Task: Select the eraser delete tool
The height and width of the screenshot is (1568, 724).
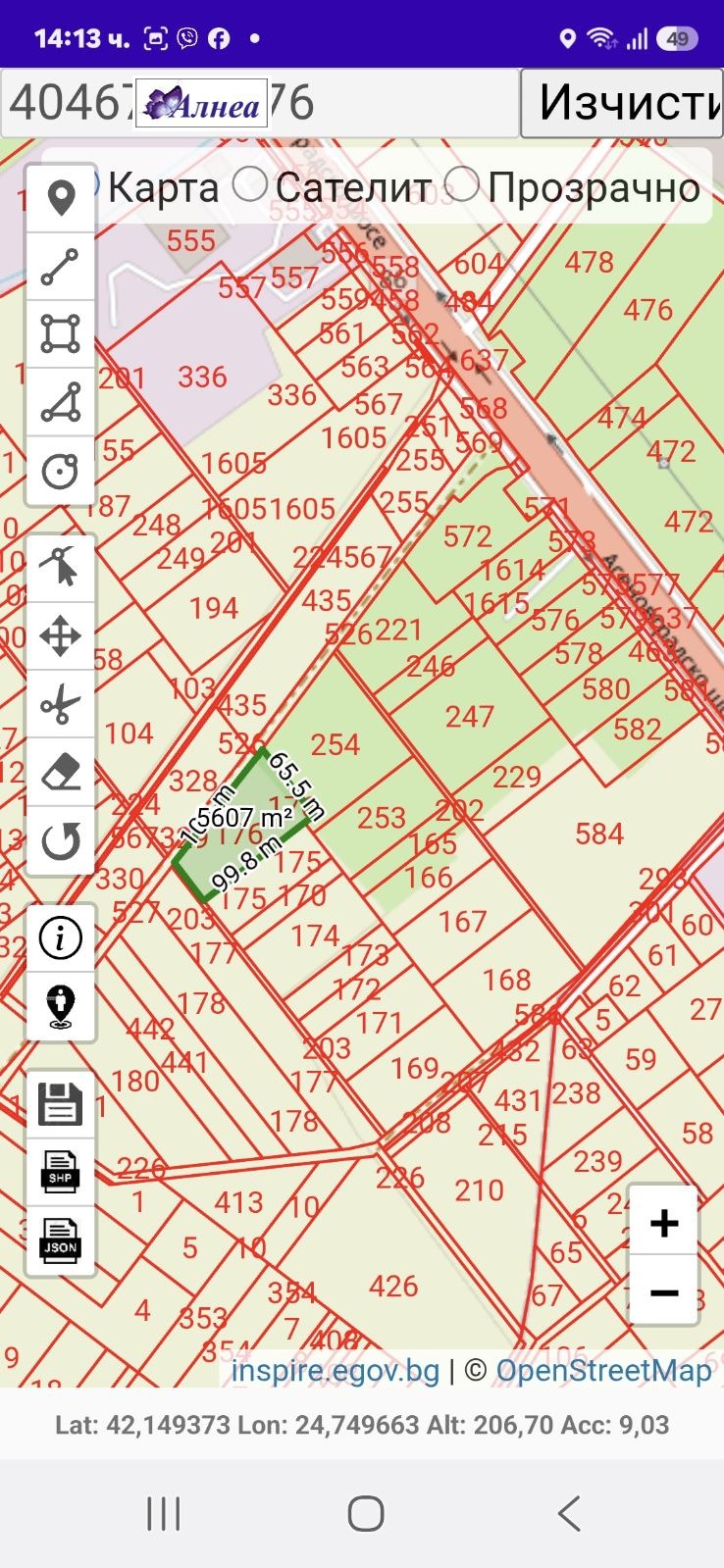Action: [61, 773]
